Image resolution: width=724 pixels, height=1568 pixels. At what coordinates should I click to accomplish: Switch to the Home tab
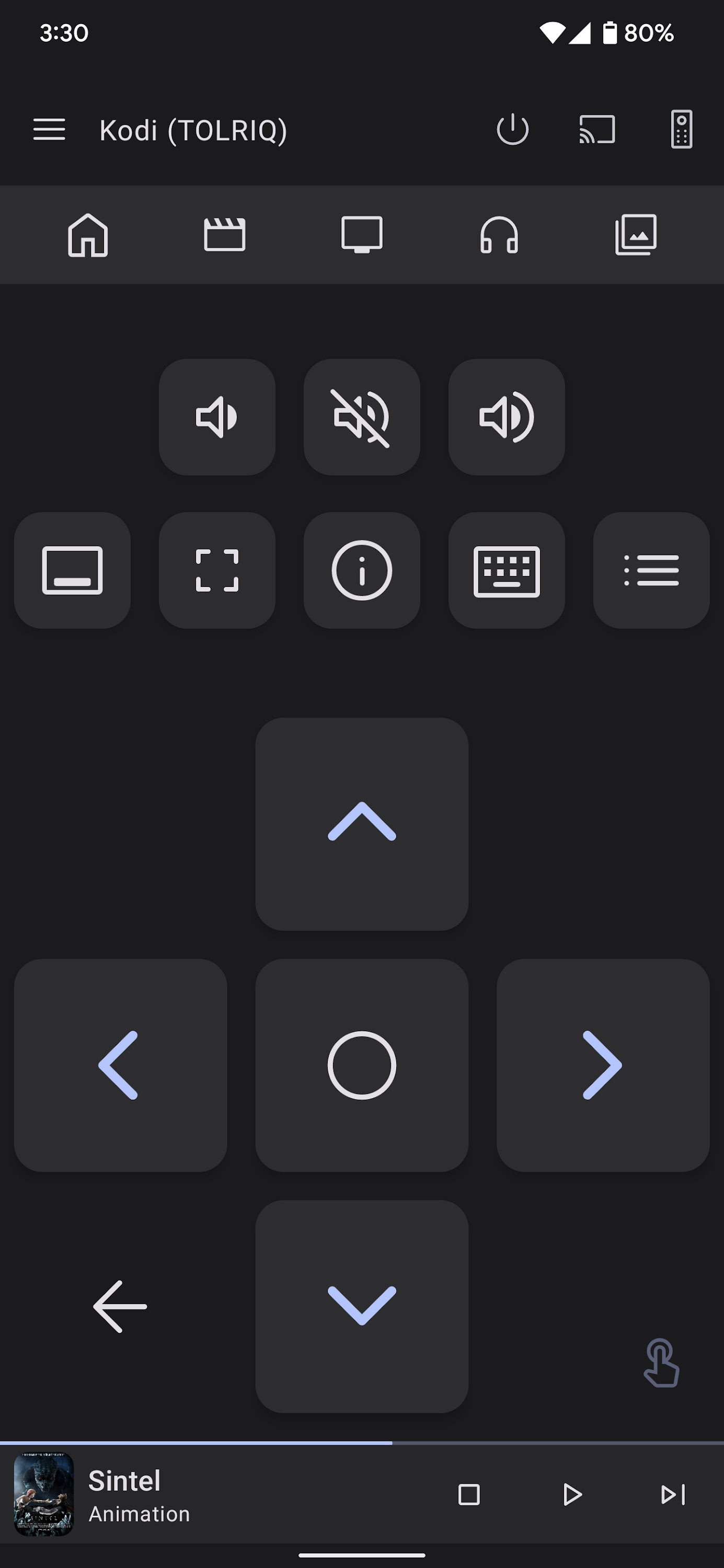point(89,236)
